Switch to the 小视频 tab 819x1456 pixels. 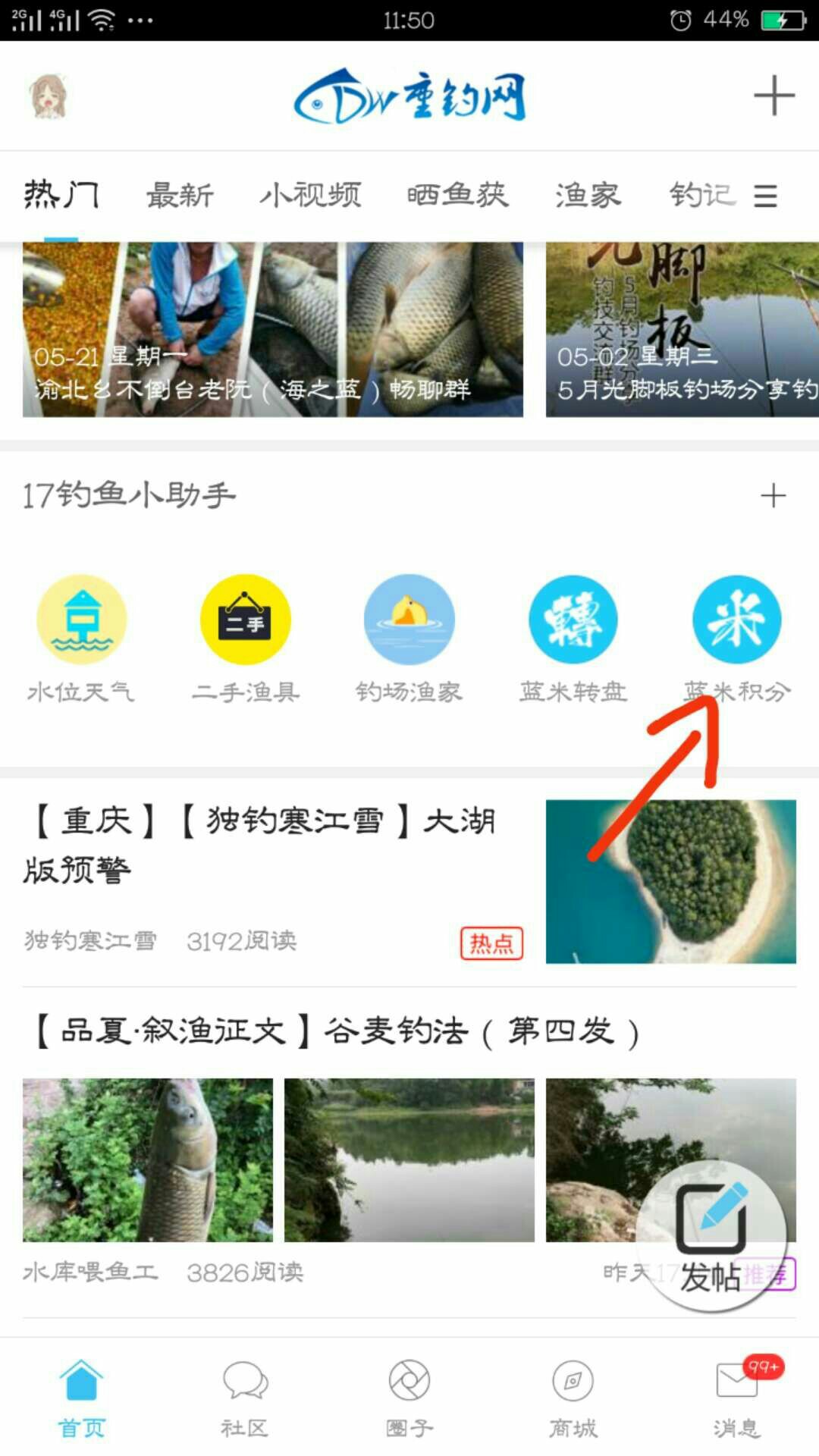coord(309,196)
